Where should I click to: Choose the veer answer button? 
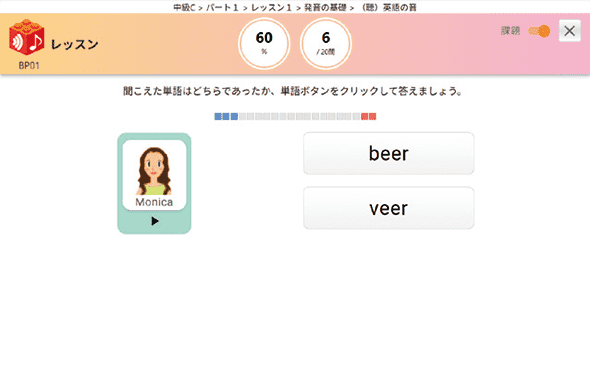tap(389, 208)
